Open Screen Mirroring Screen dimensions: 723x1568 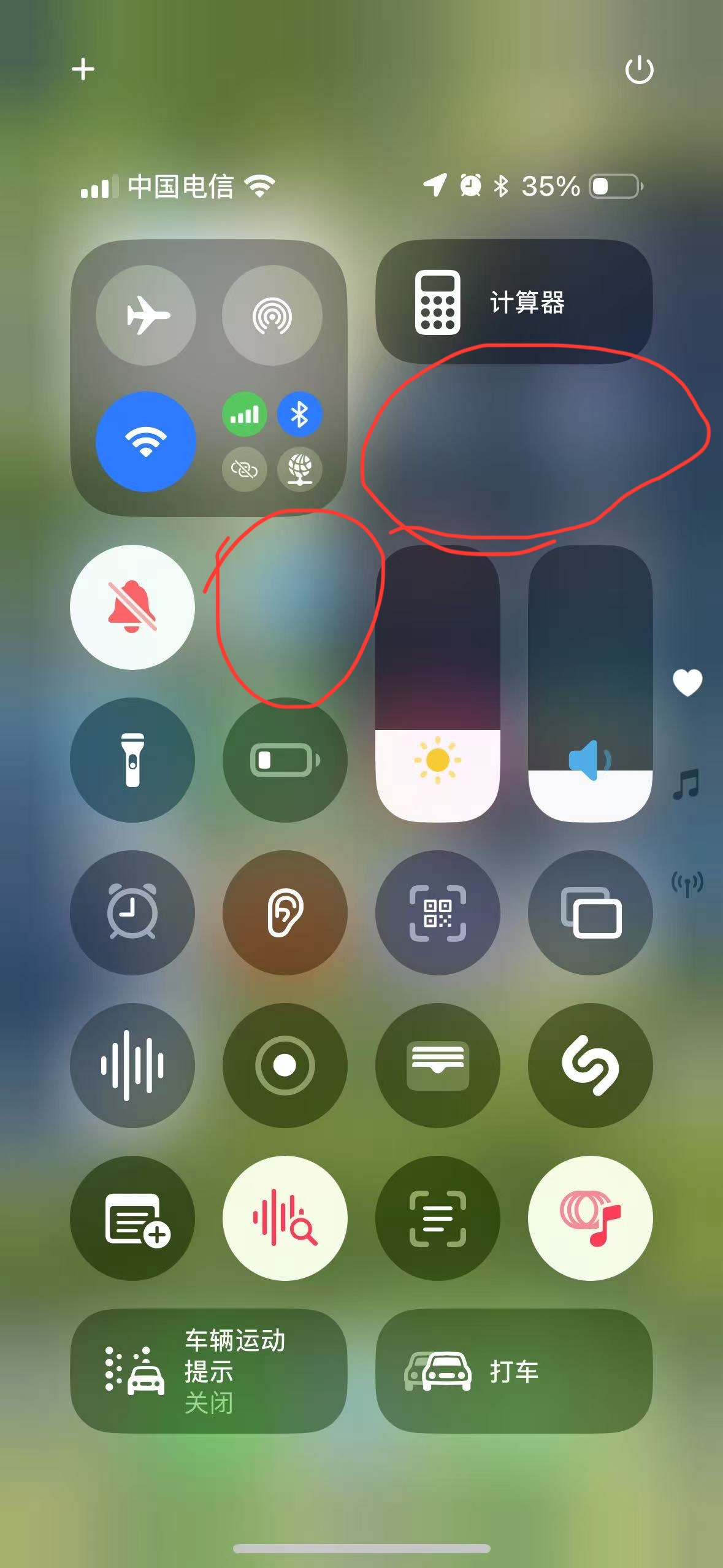tap(590, 912)
